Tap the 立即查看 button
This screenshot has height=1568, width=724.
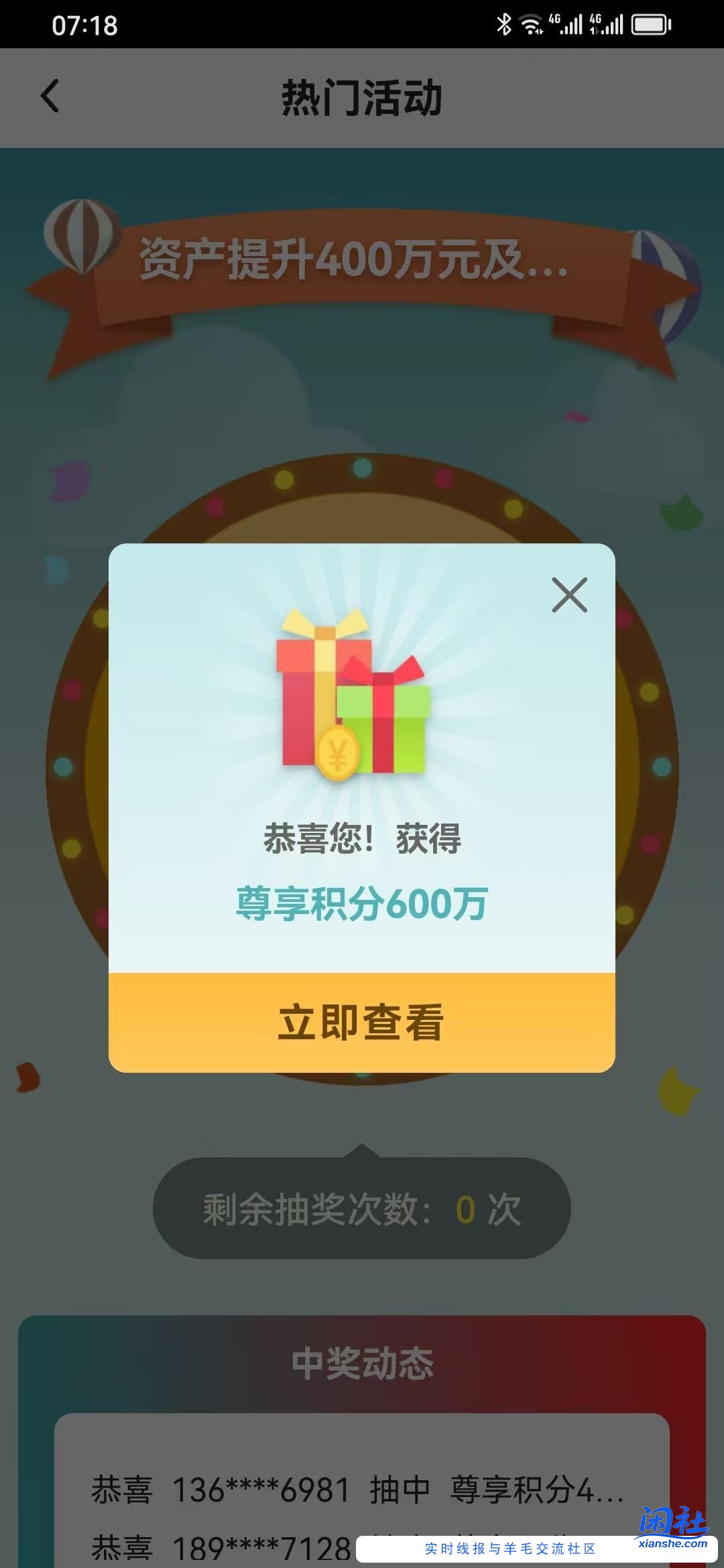pyautogui.click(x=361, y=1023)
